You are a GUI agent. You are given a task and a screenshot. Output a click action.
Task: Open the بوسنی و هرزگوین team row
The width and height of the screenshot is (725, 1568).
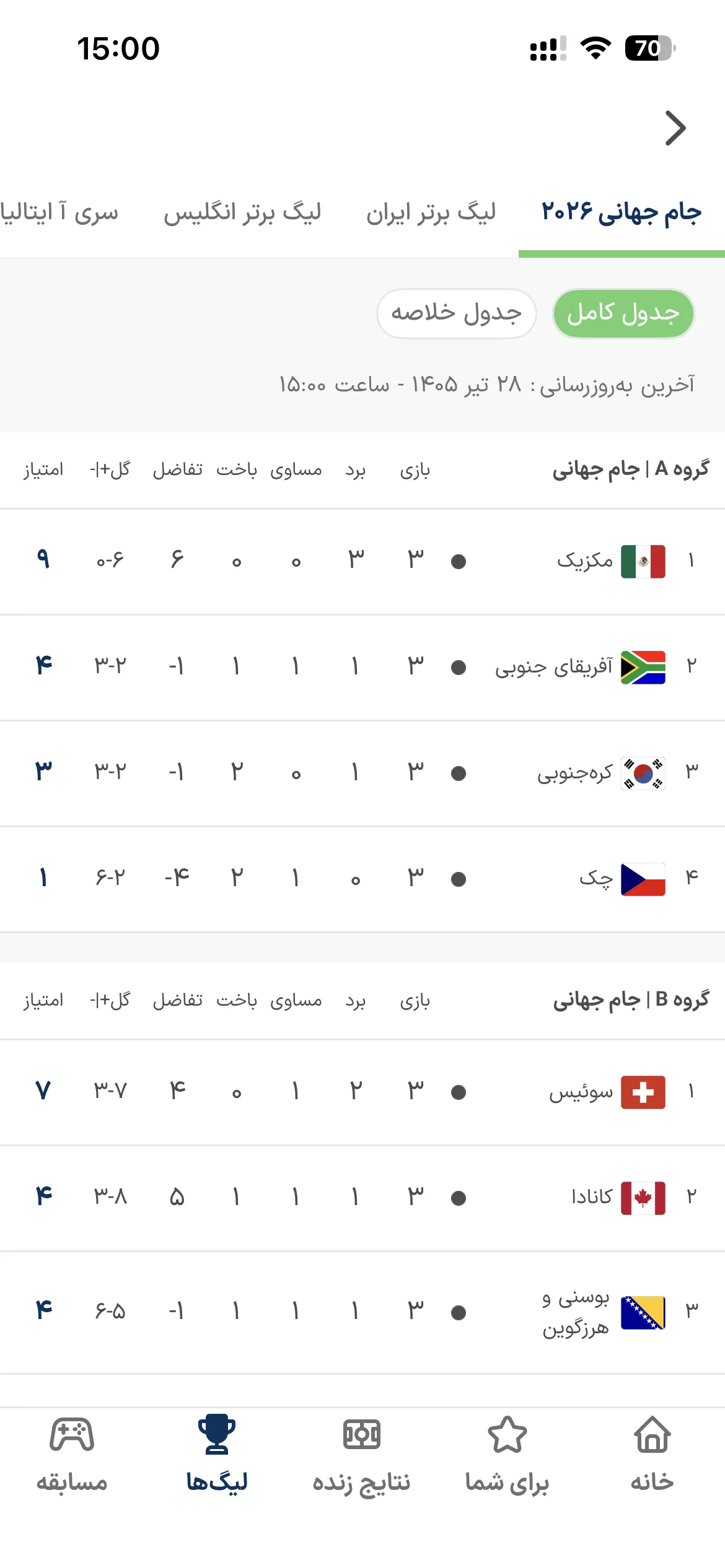(362, 1312)
